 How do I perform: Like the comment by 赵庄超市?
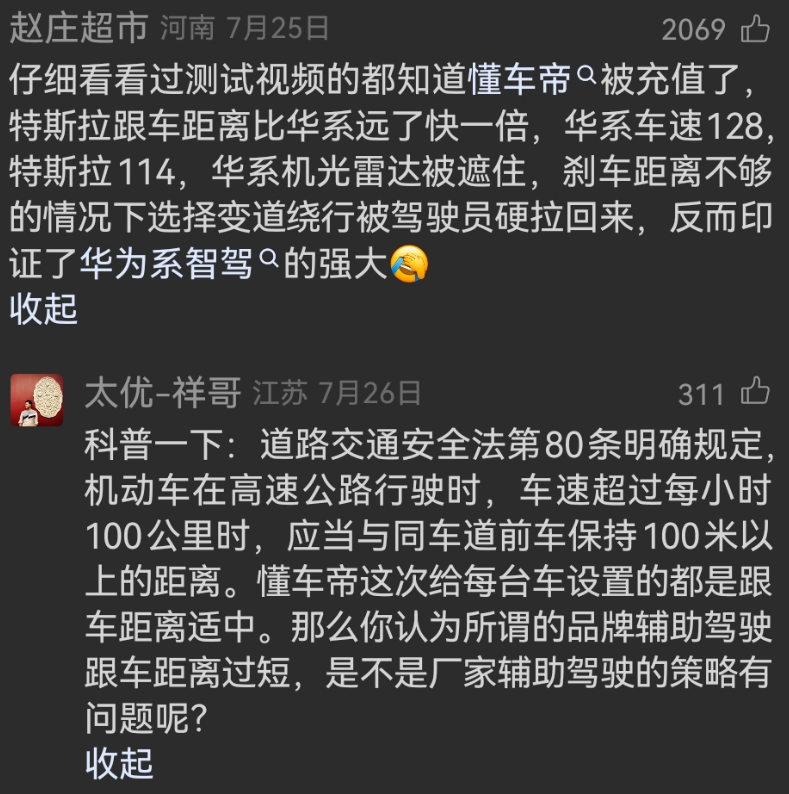(x=755, y=29)
